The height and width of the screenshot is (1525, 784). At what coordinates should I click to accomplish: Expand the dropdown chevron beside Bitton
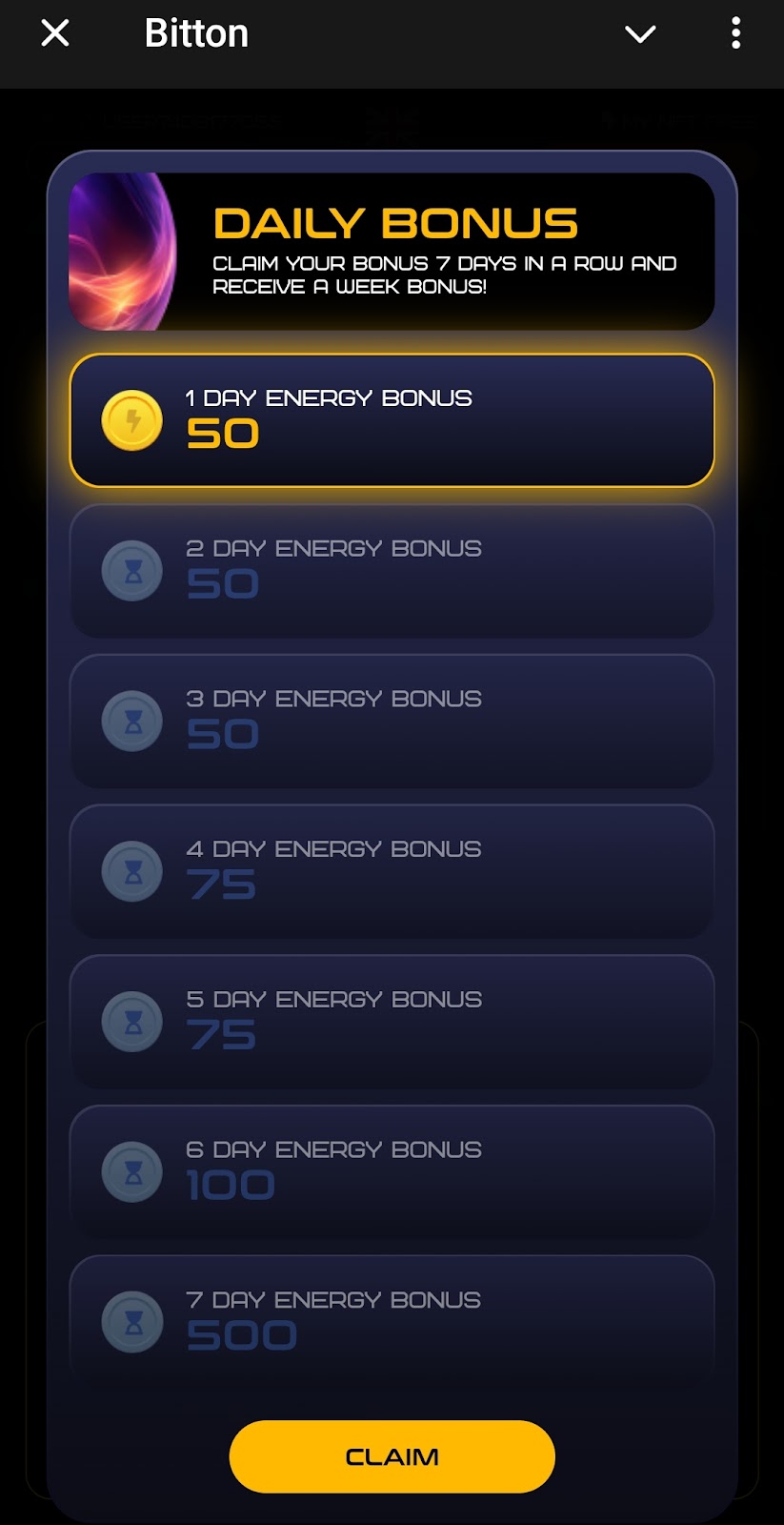click(x=640, y=34)
